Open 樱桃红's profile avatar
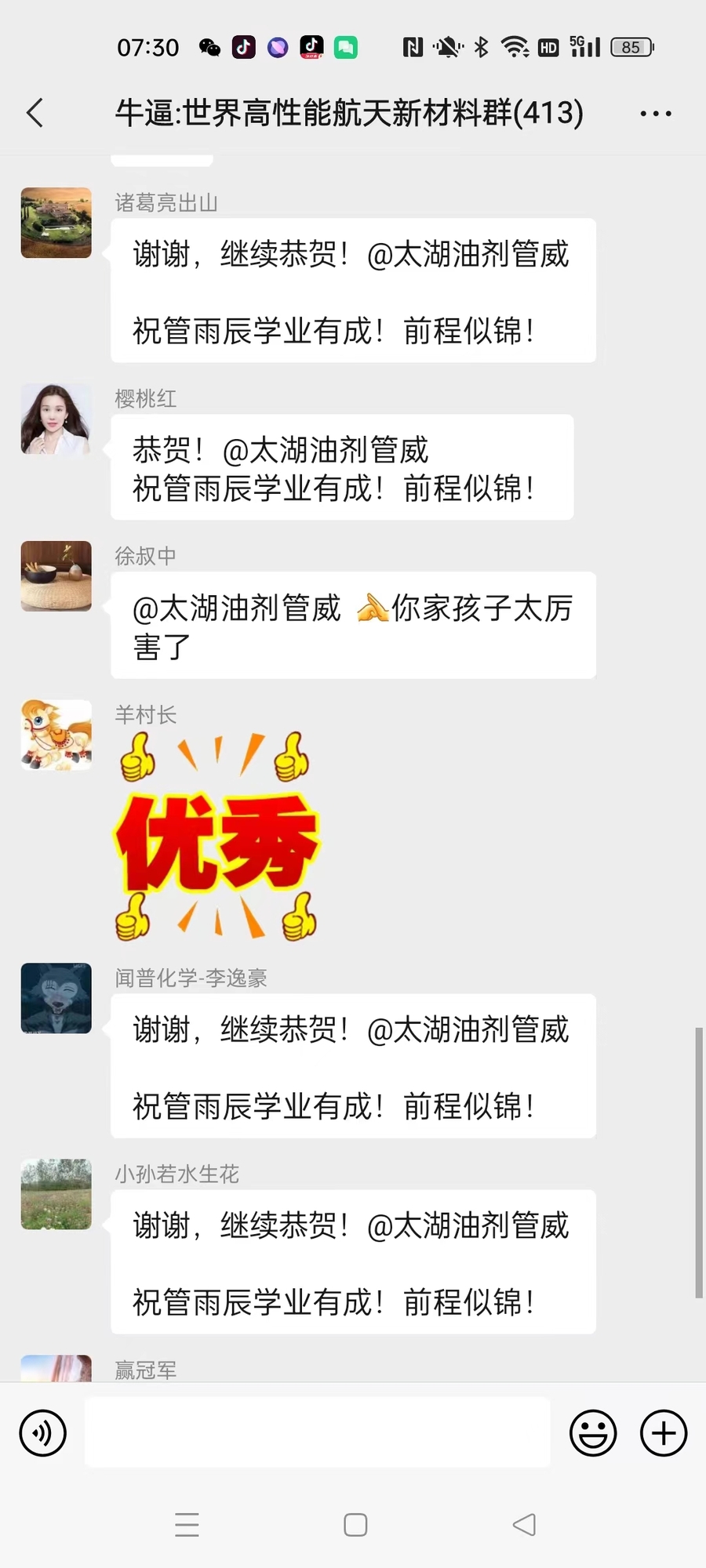This screenshot has width=706, height=1568. pos(56,419)
